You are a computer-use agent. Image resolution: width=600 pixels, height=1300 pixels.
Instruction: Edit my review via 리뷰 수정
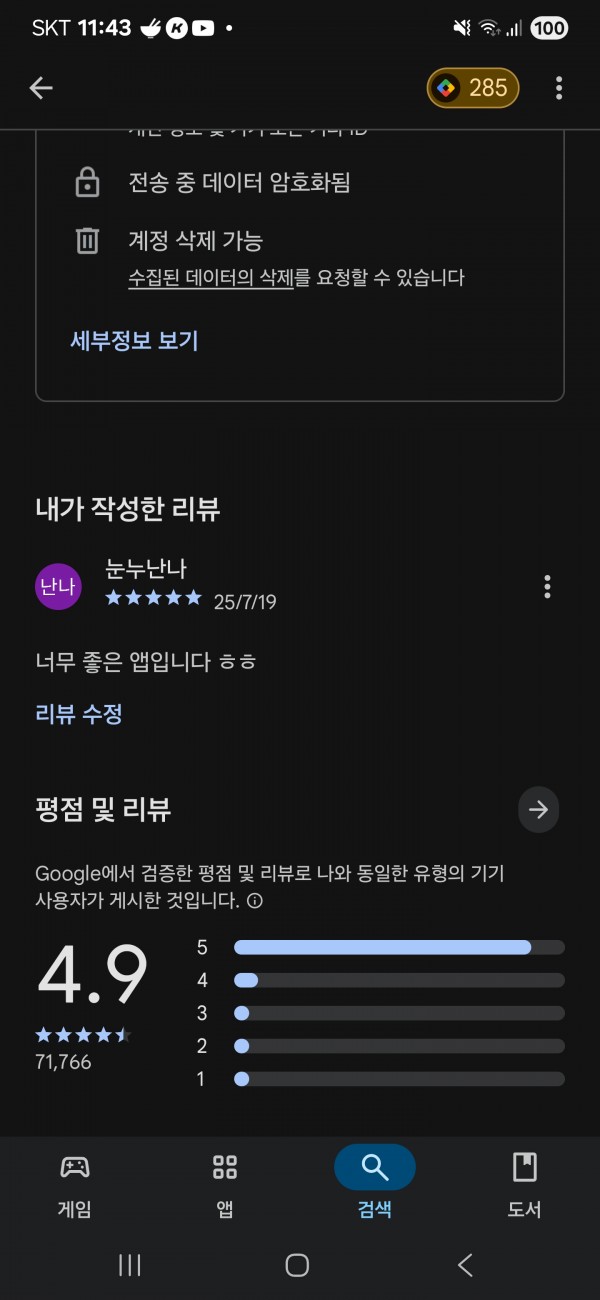pyautogui.click(x=79, y=714)
